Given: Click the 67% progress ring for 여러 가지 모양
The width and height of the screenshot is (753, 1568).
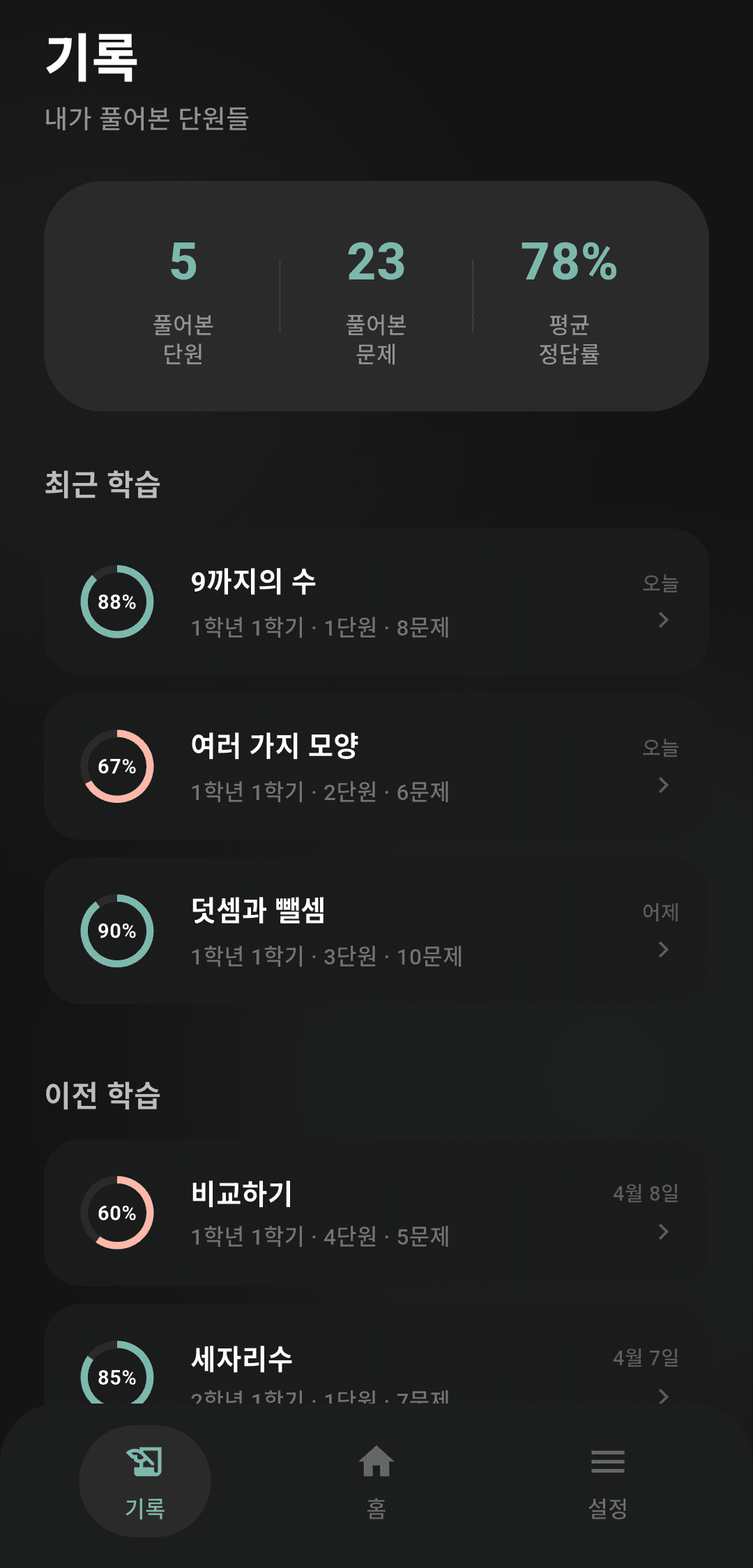Looking at the screenshot, I should coord(117,767).
